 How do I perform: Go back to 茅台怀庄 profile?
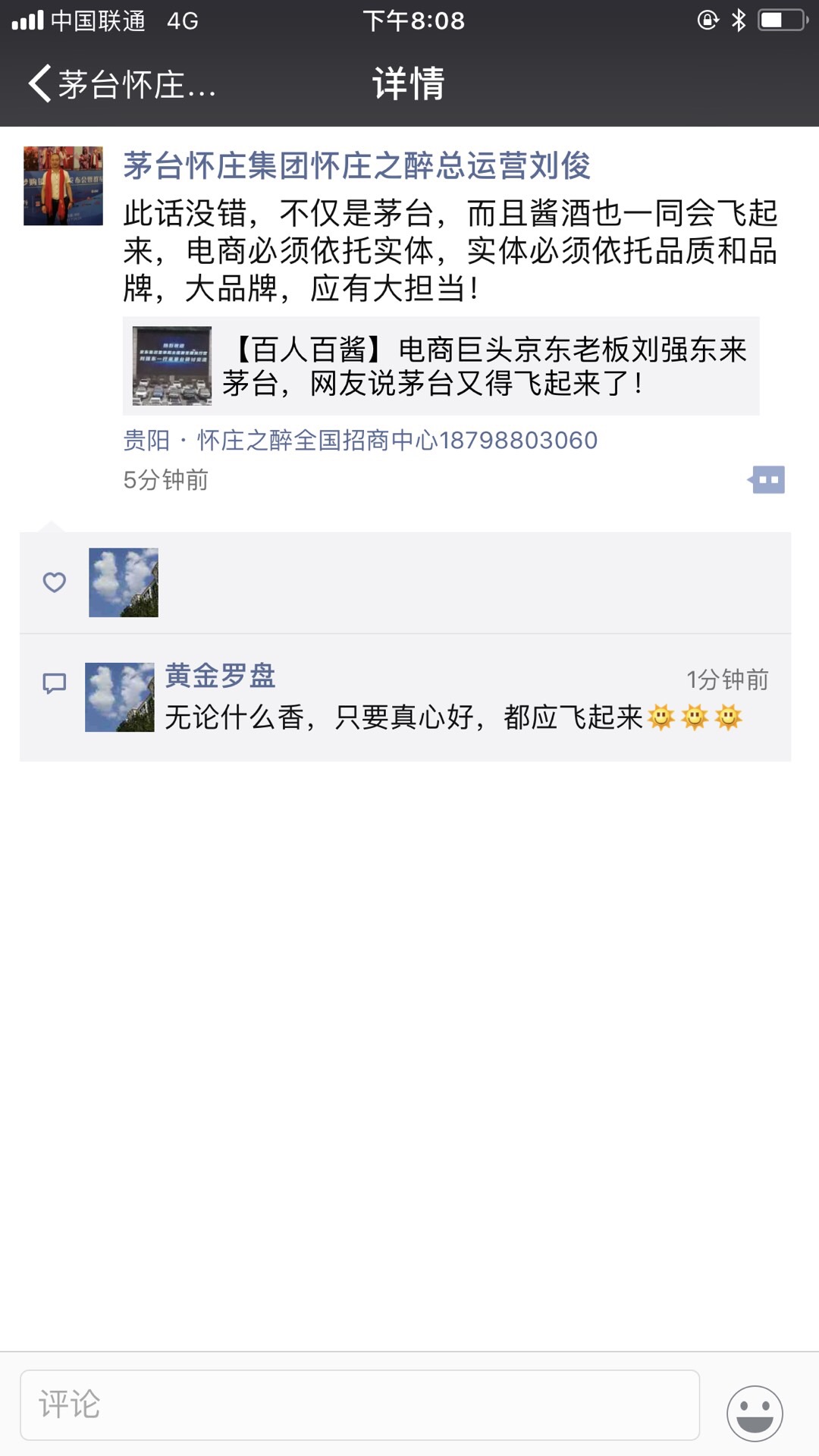point(121,83)
